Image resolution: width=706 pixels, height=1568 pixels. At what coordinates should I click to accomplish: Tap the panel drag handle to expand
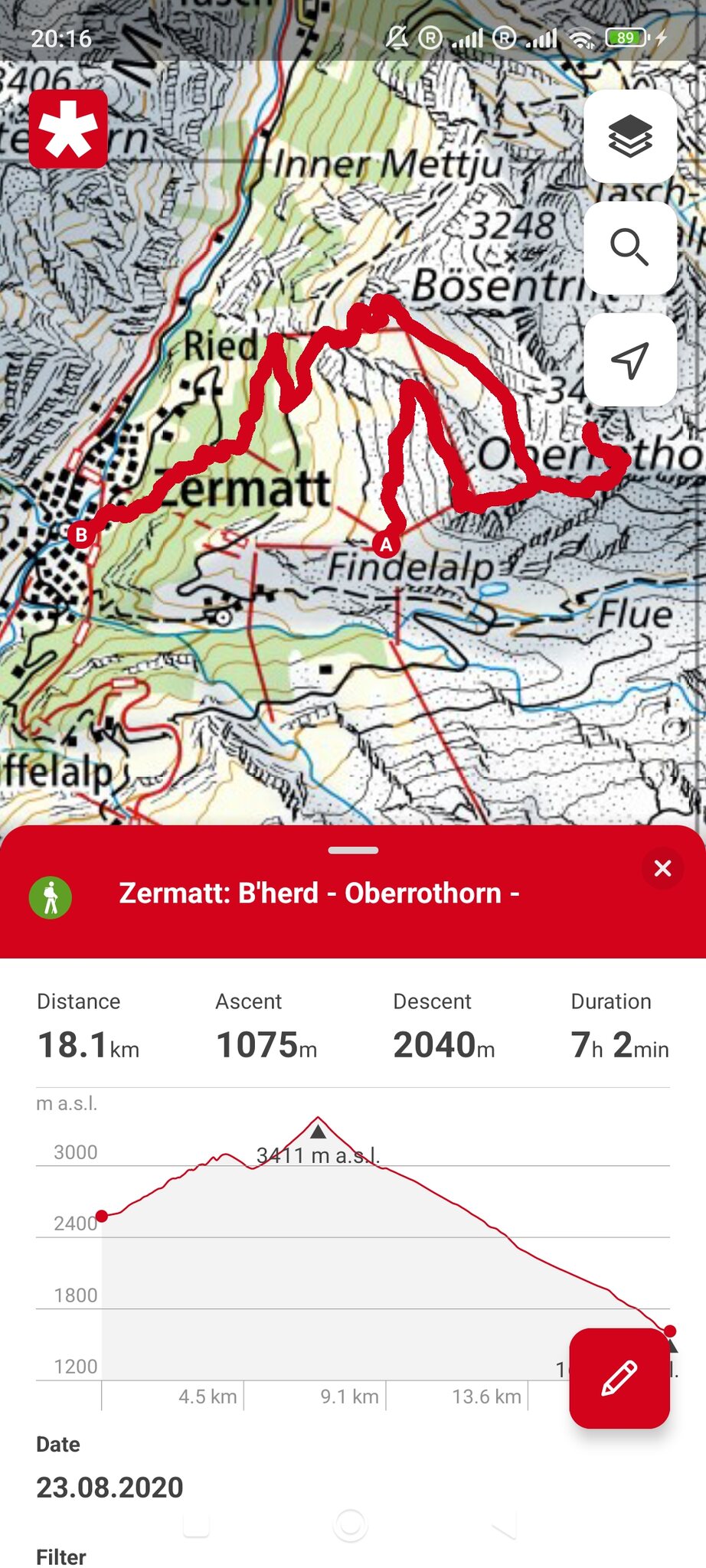click(353, 850)
